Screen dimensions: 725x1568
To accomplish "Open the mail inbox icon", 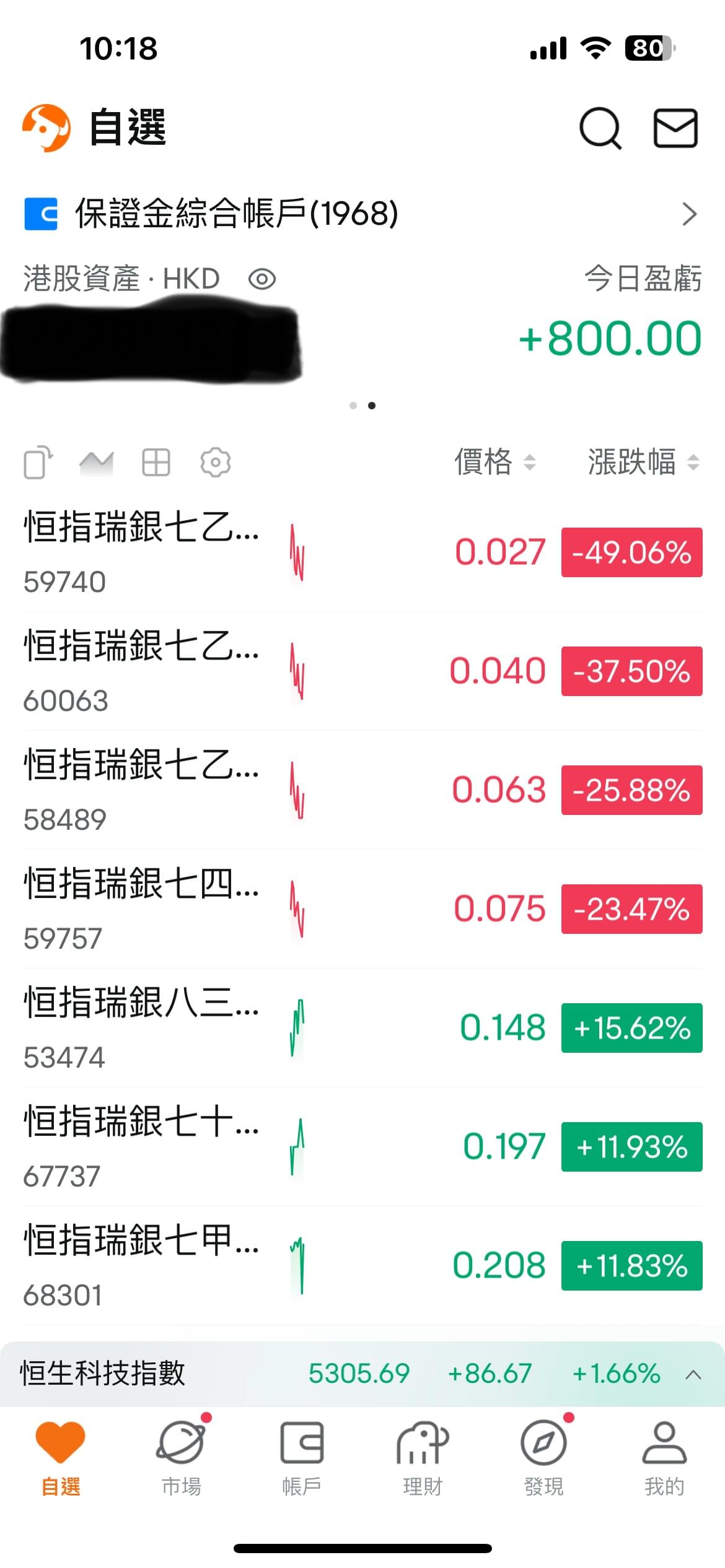I will click(x=676, y=128).
